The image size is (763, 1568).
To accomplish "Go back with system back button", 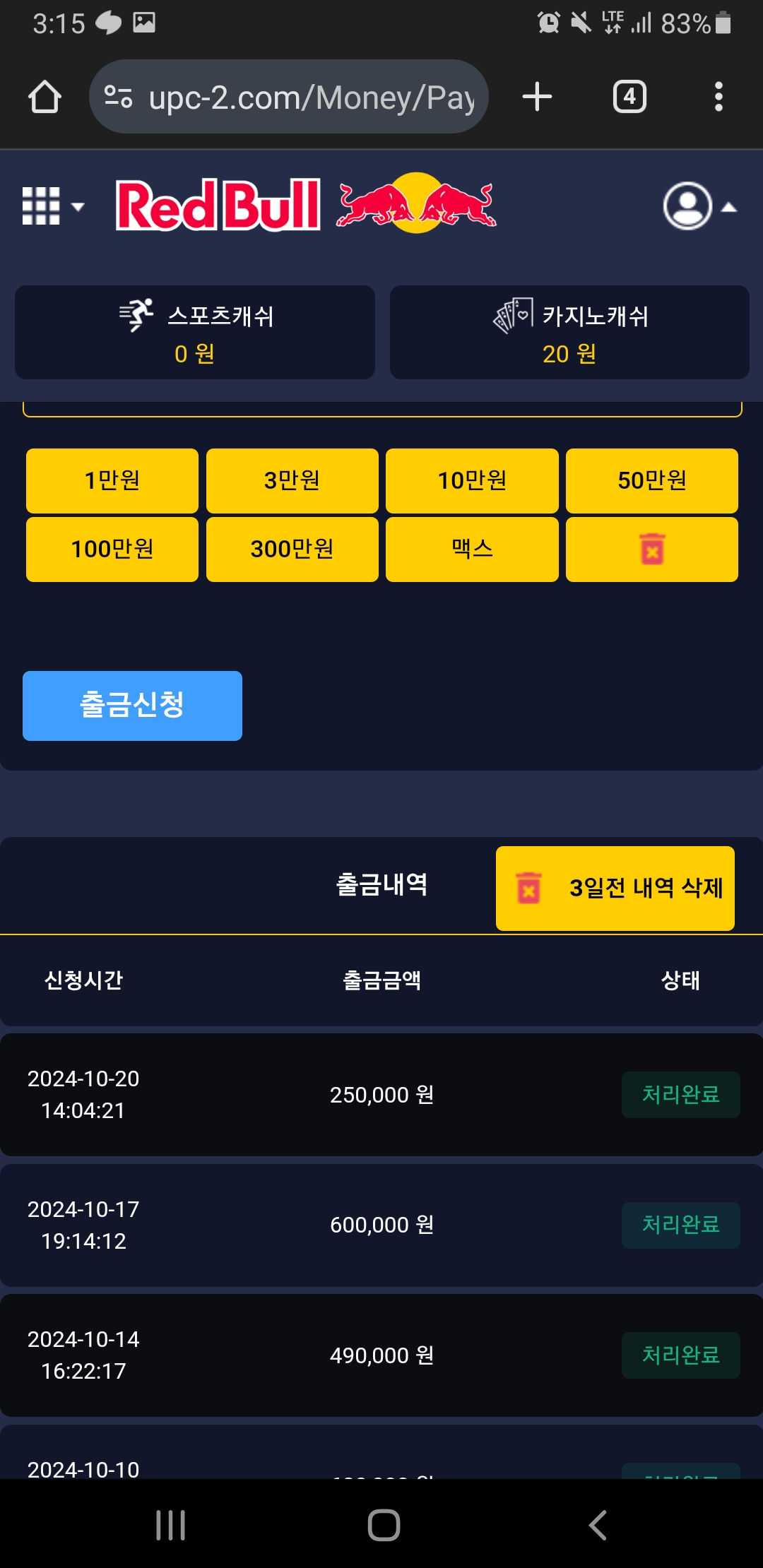I will pos(598,1525).
